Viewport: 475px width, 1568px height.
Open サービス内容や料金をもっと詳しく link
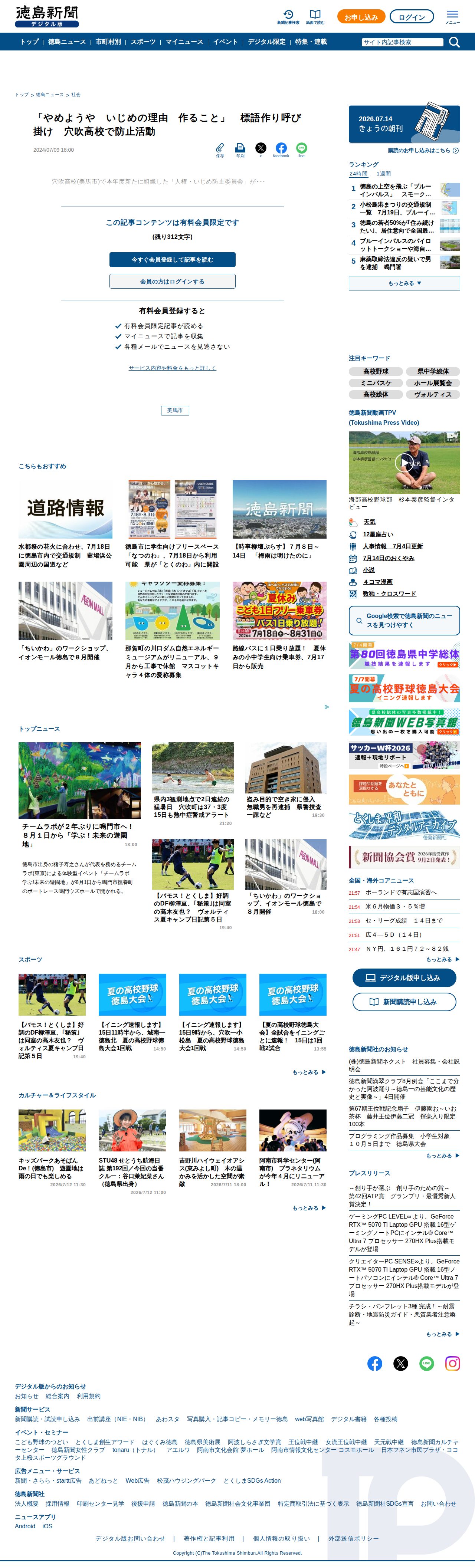(x=172, y=368)
